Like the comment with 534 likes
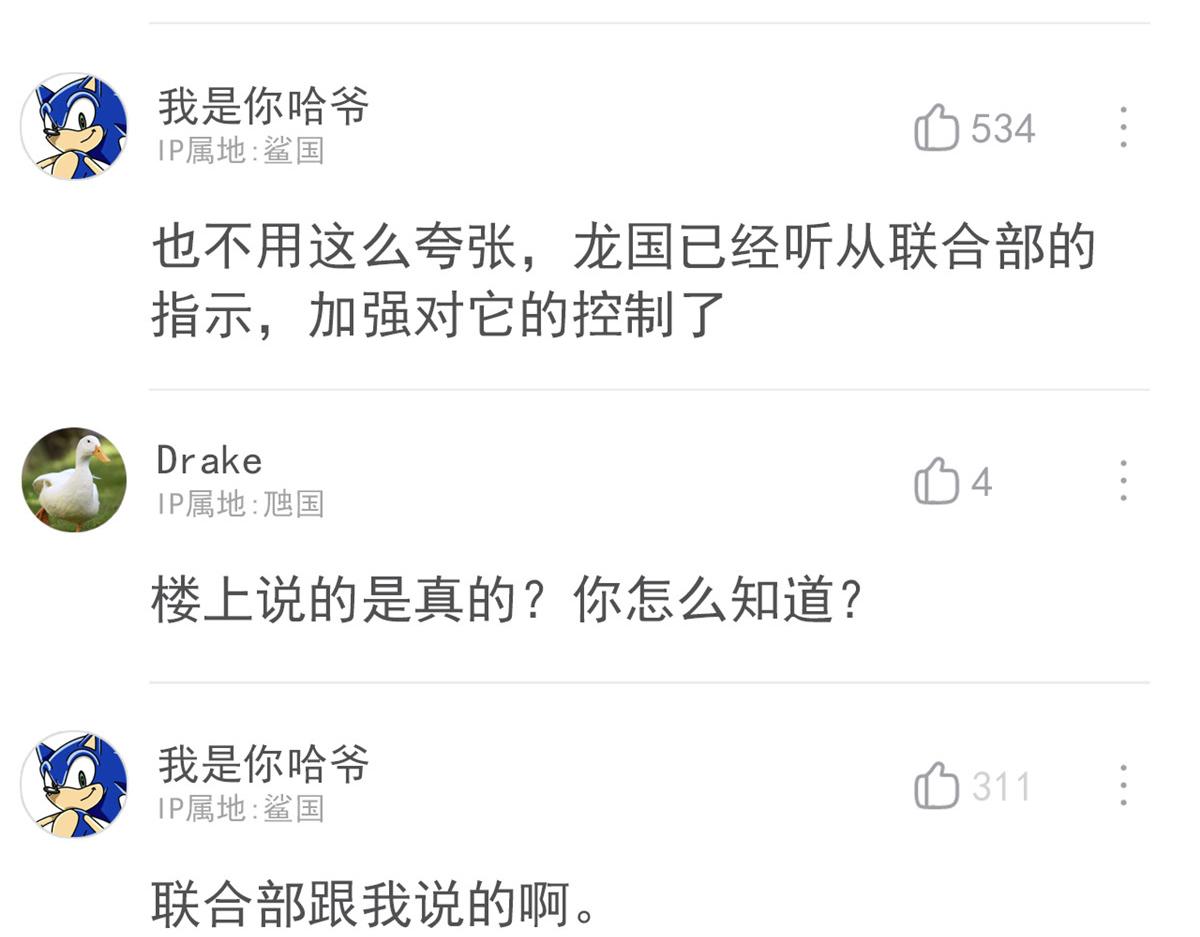Image resolution: width=1200 pixels, height=937 pixels. 937,129
